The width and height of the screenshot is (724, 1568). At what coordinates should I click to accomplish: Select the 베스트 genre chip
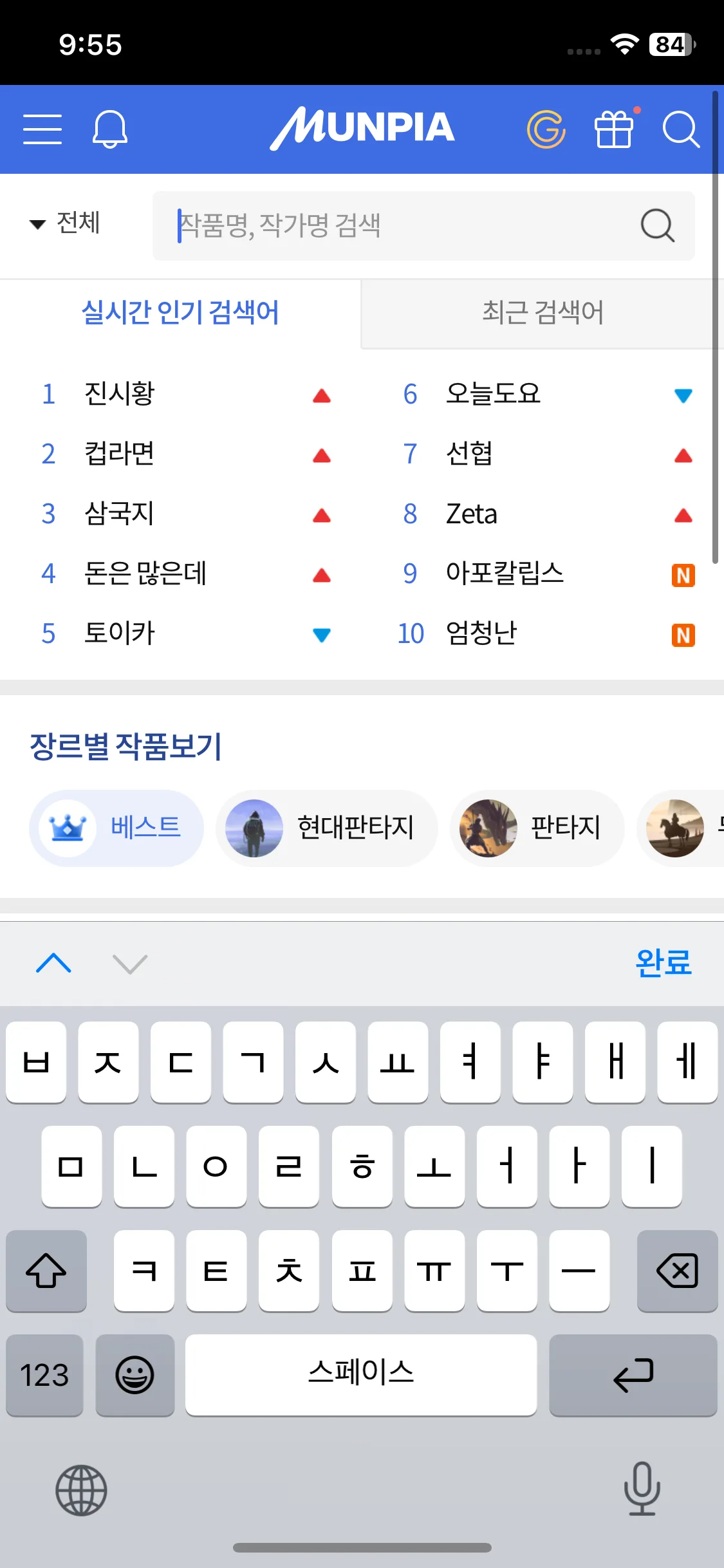tap(116, 828)
